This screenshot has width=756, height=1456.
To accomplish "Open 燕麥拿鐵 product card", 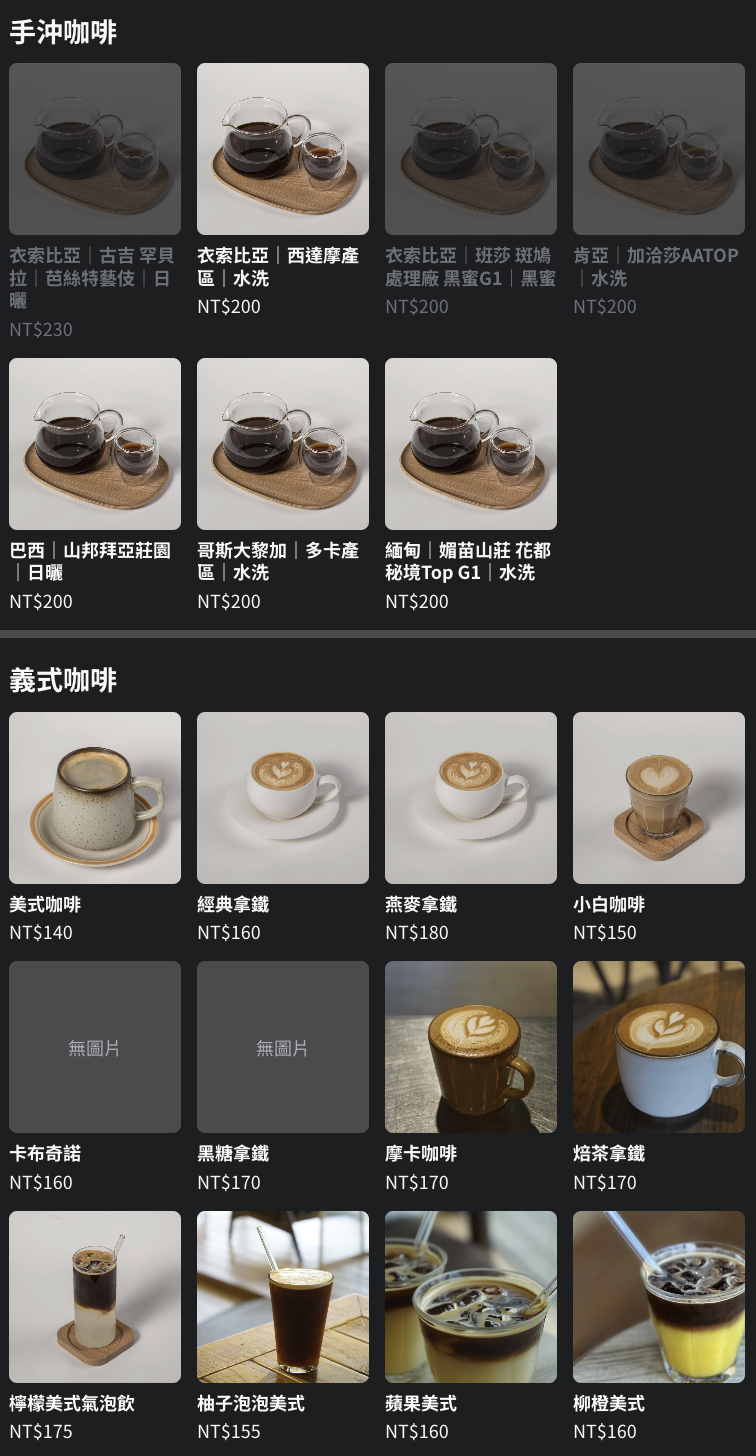I will point(471,798).
